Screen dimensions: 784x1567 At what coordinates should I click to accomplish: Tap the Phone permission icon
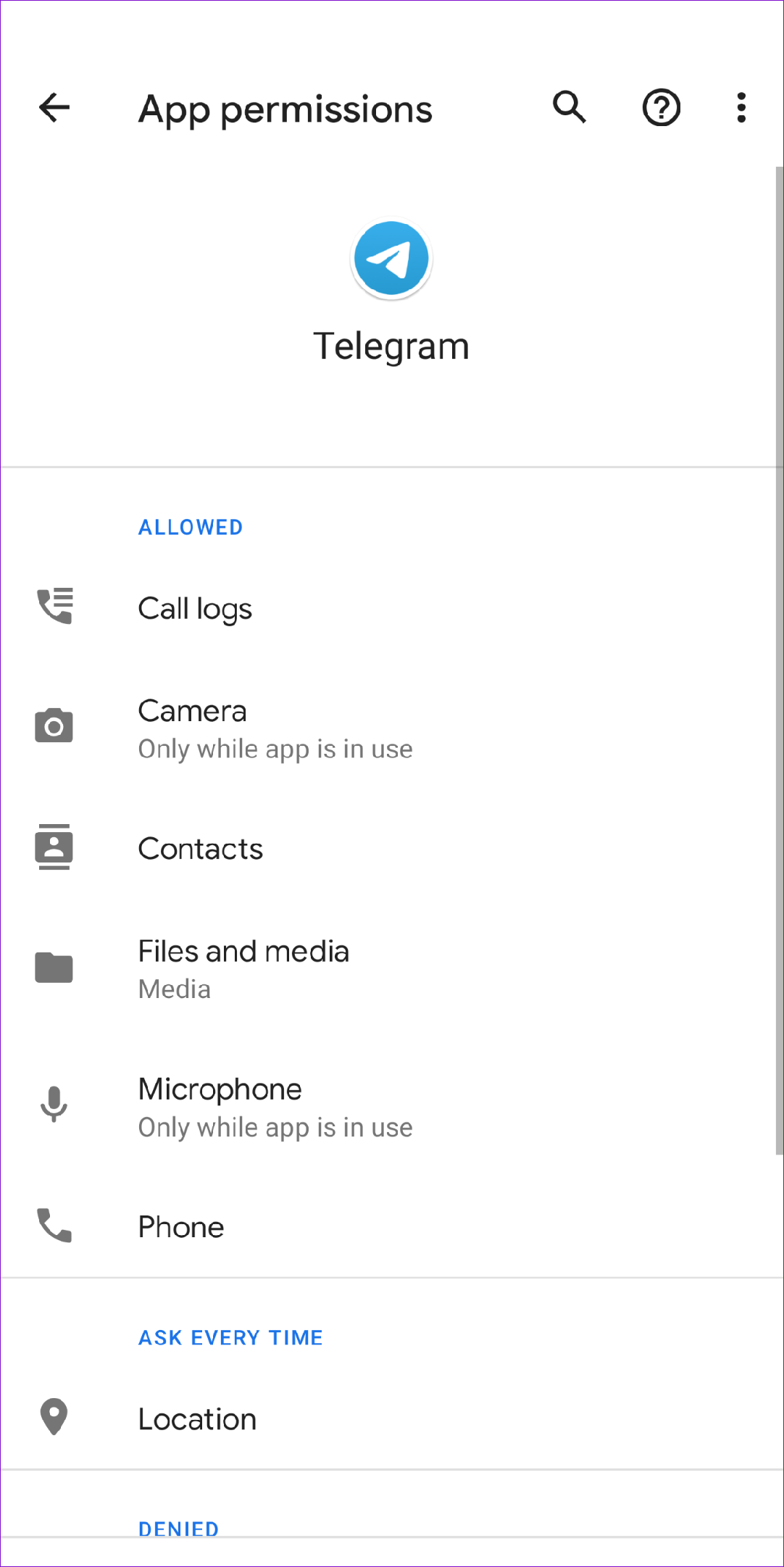click(x=54, y=1226)
